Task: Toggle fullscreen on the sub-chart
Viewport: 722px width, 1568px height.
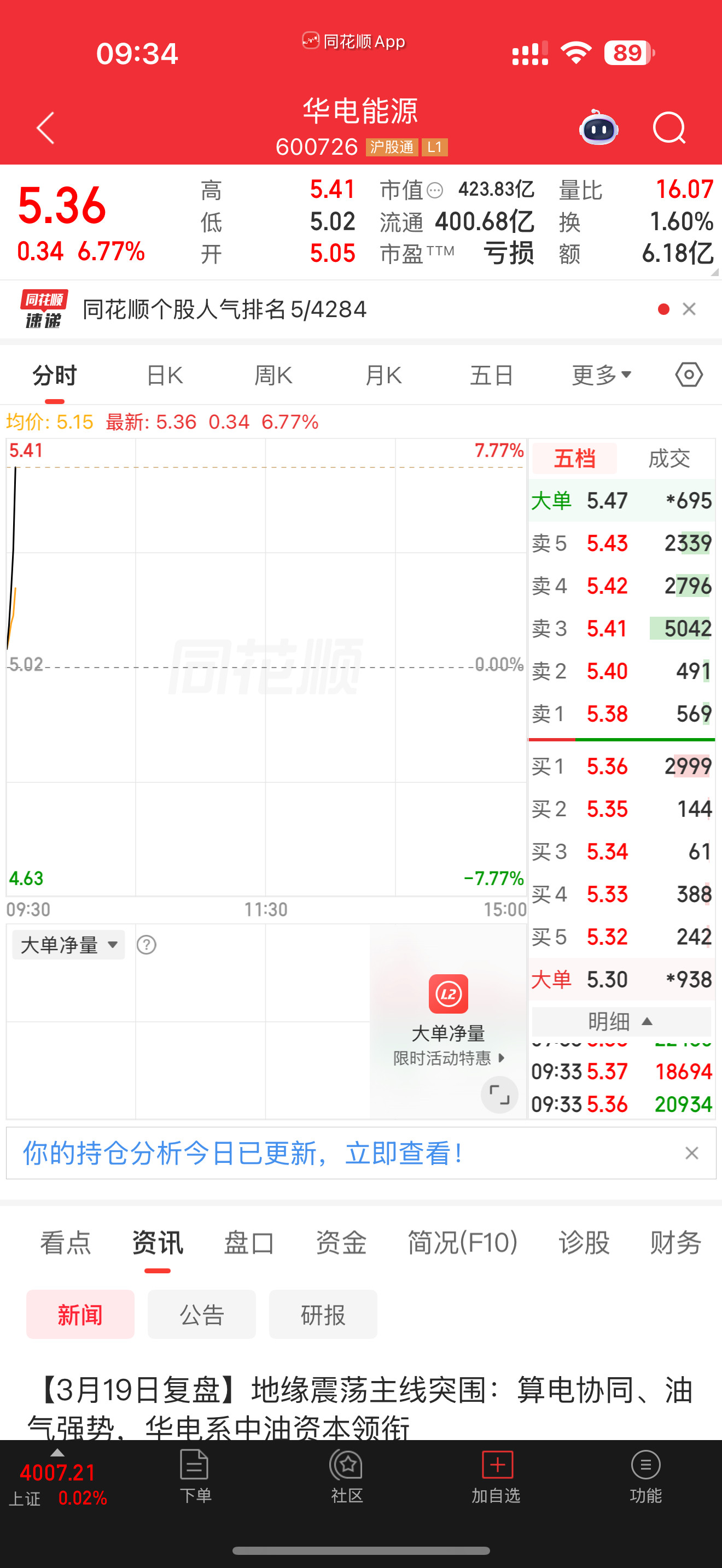Action: point(499,1095)
